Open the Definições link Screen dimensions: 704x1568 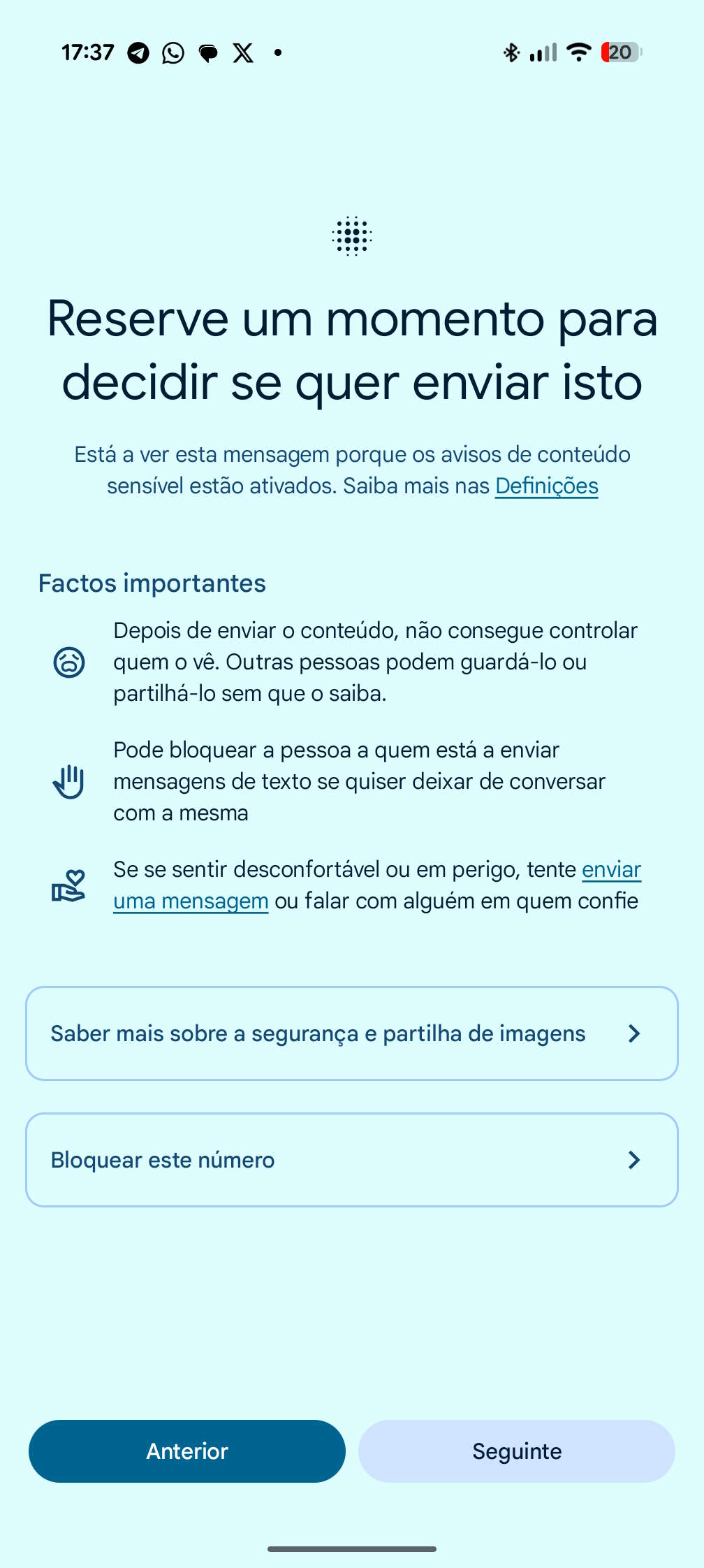pos(546,486)
